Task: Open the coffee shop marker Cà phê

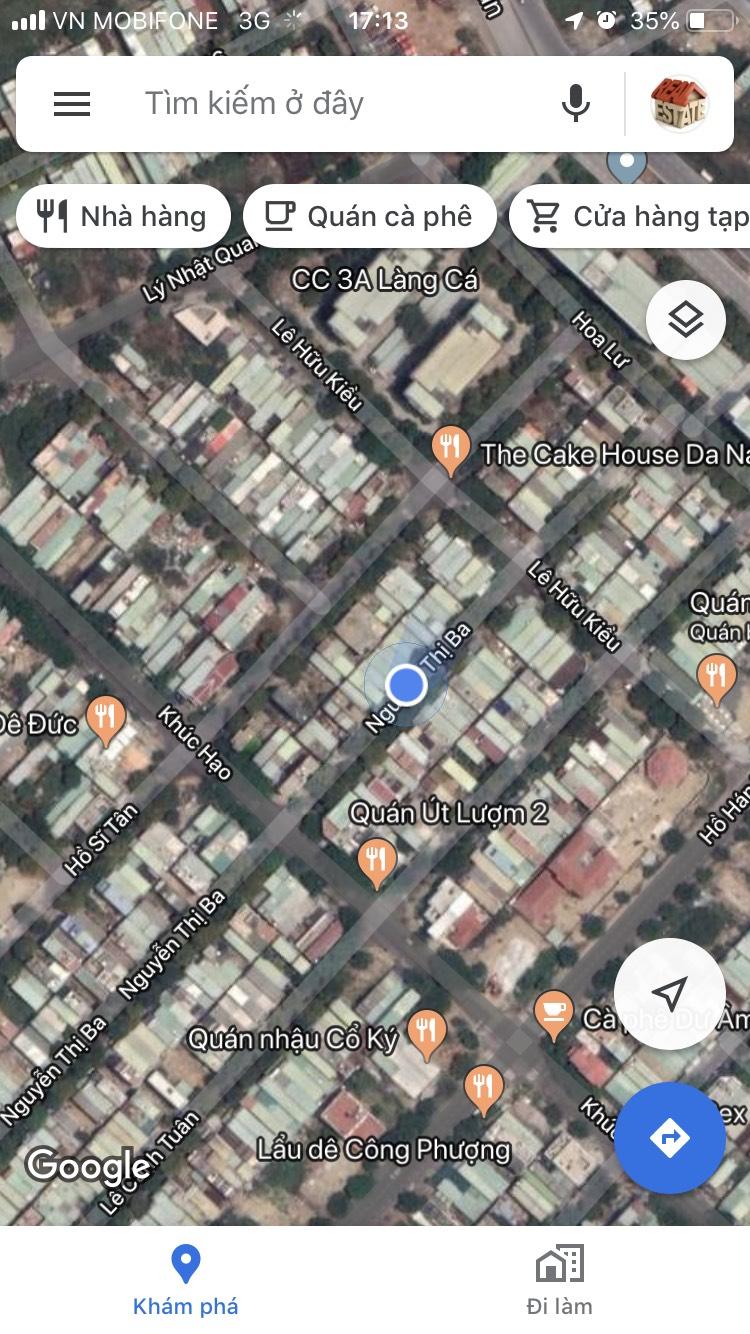Action: (x=552, y=1012)
